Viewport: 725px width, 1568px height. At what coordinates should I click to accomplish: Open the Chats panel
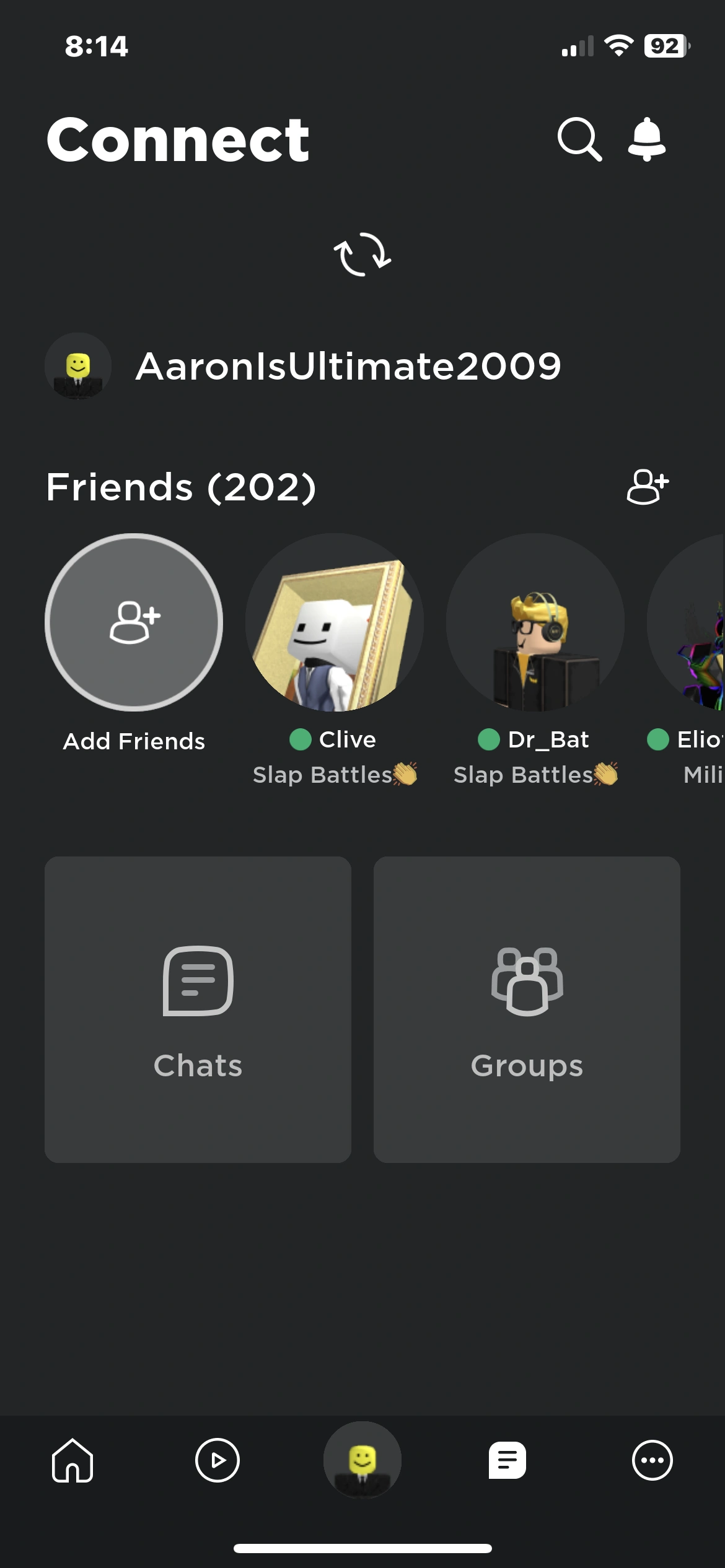click(x=198, y=1009)
